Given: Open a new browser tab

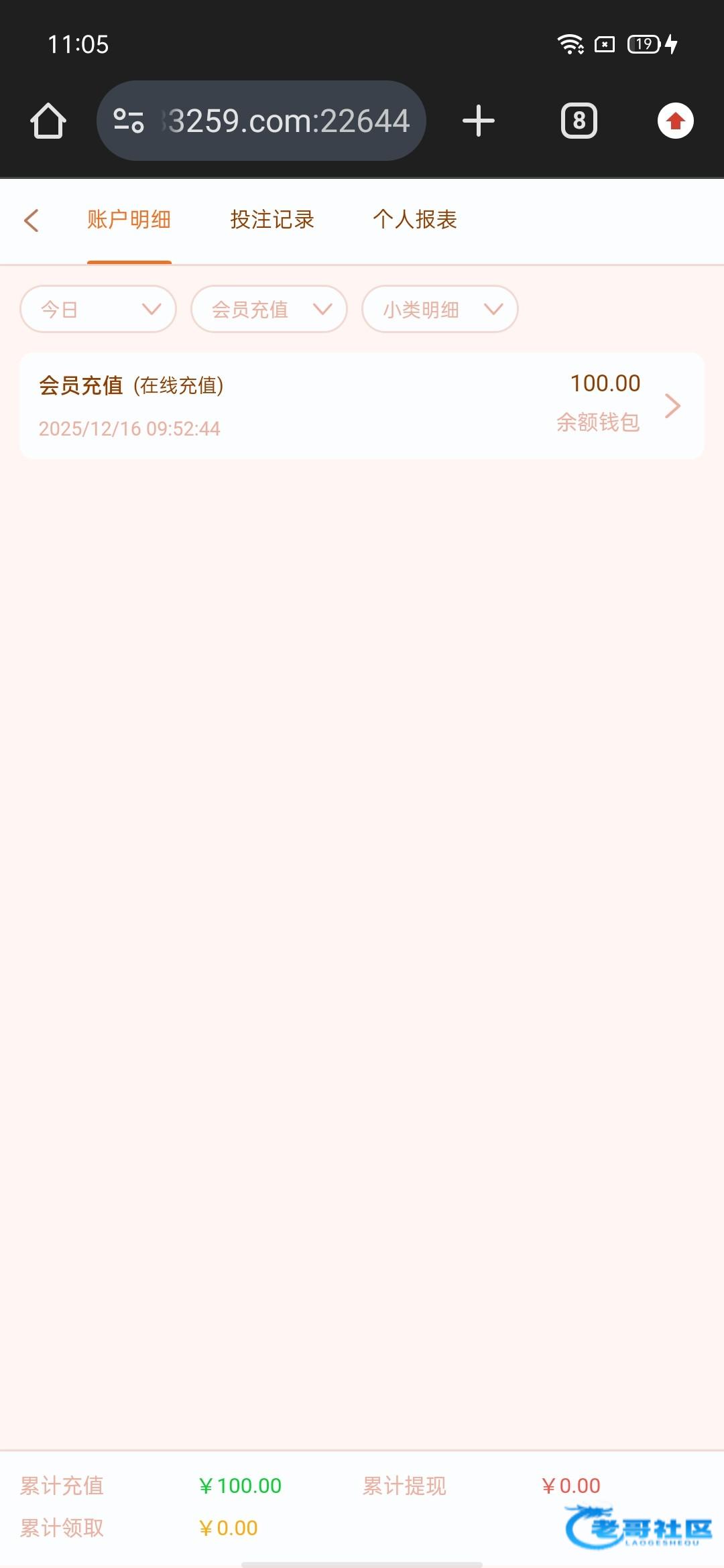Looking at the screenshot, I should (x=479, y=121).
